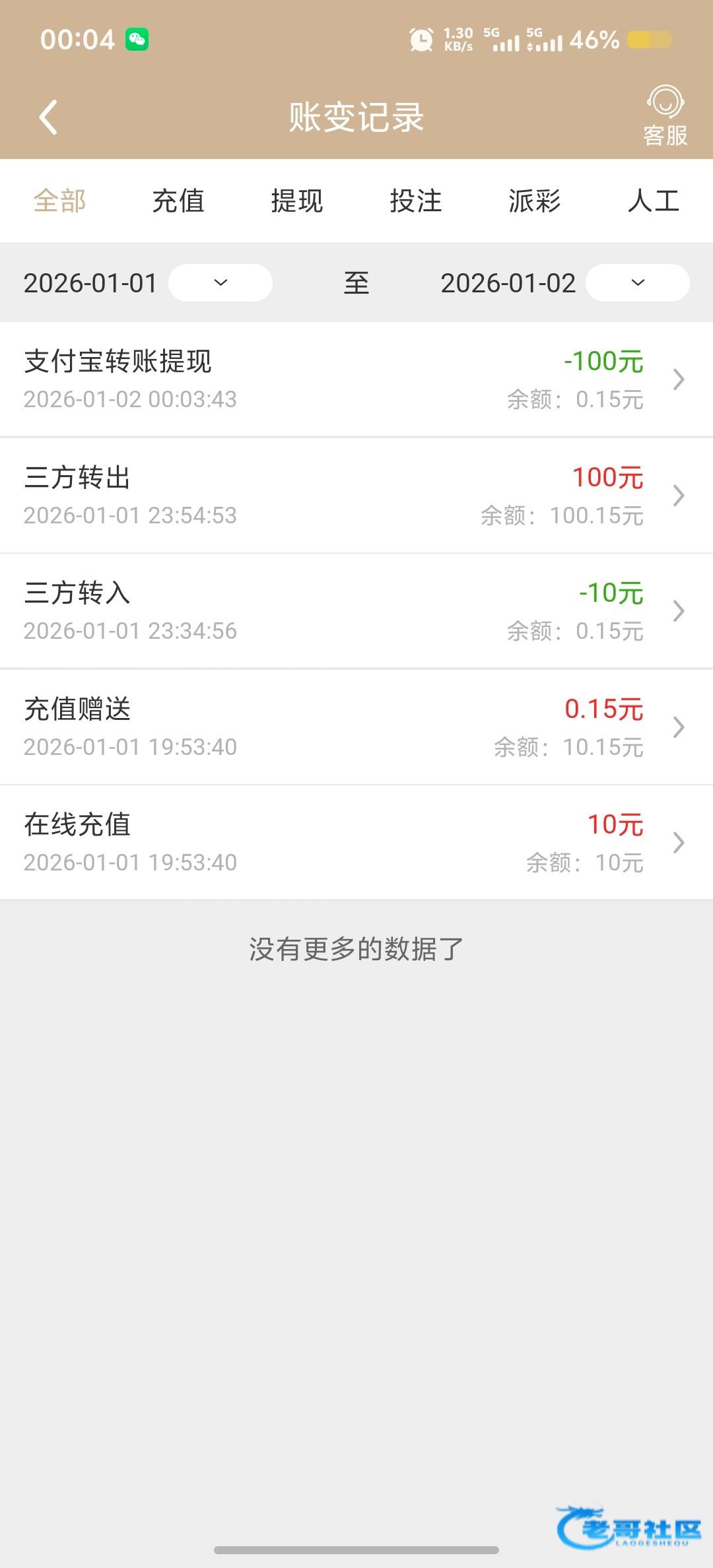Switch to the 提现 tab
Viewport: 713px width, 1568px height.
(x=297, y=201)
